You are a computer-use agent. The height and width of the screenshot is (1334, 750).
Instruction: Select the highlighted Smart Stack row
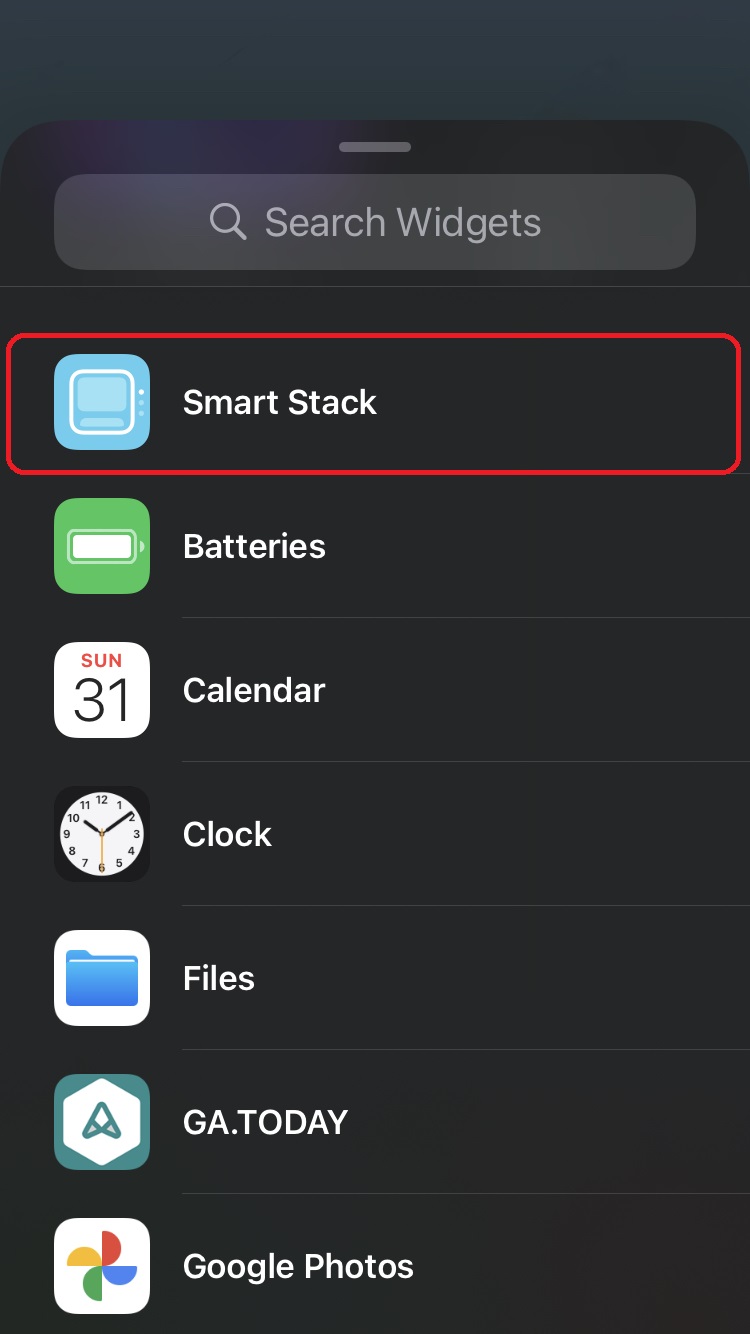pyautogui.click(x=375, y=402)
